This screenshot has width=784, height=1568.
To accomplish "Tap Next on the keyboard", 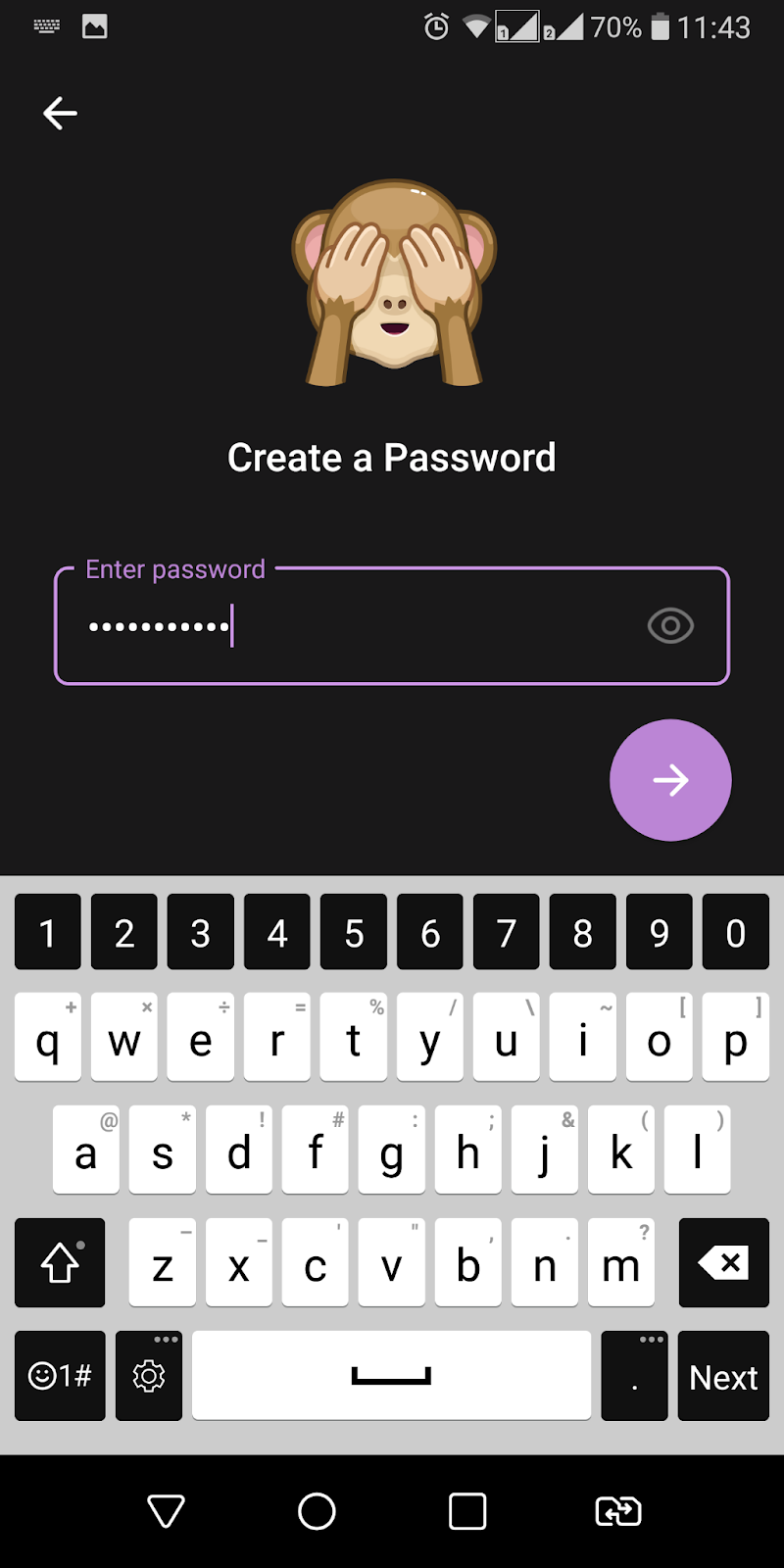I will [723, 1377].
